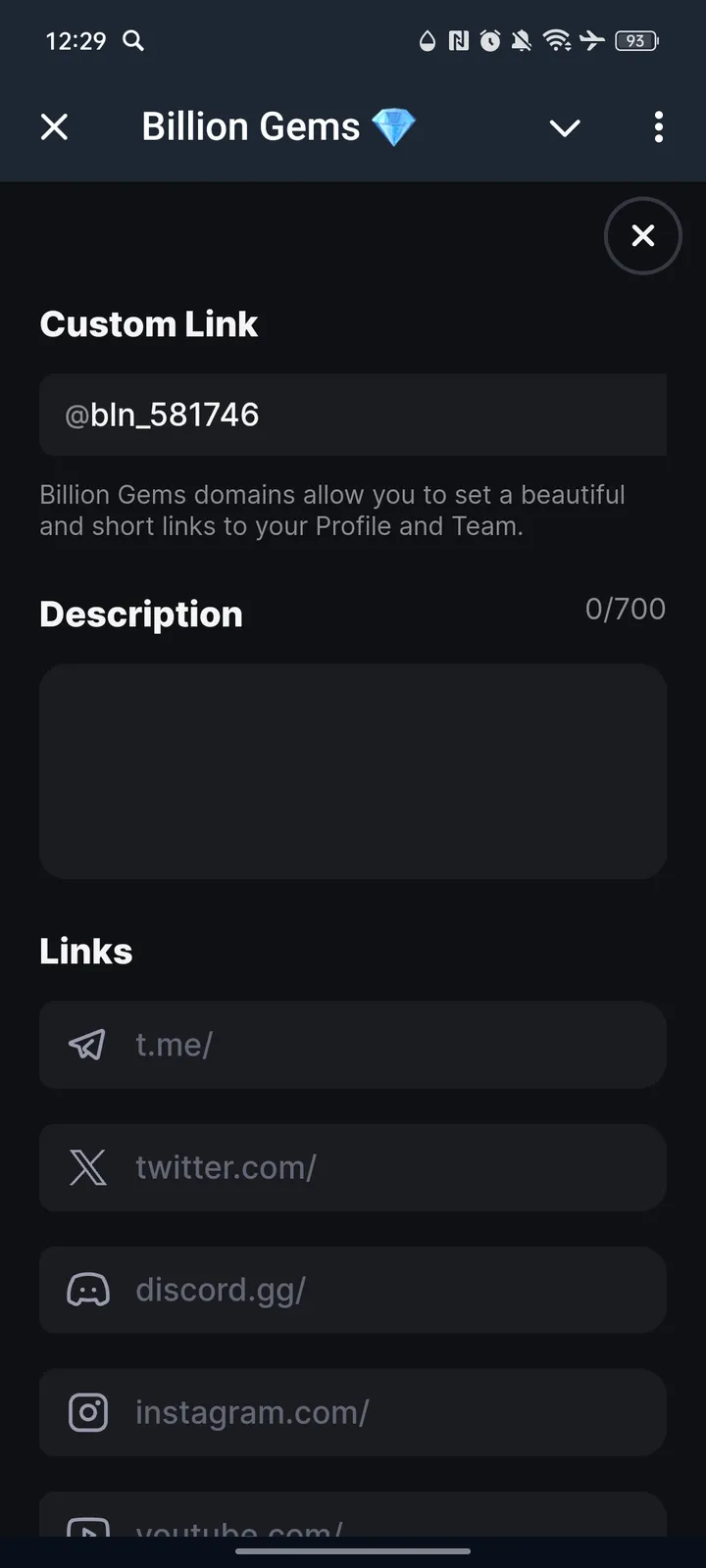
Task: Edit the @bln_581746 custom link field
Action: coord(353,415)
